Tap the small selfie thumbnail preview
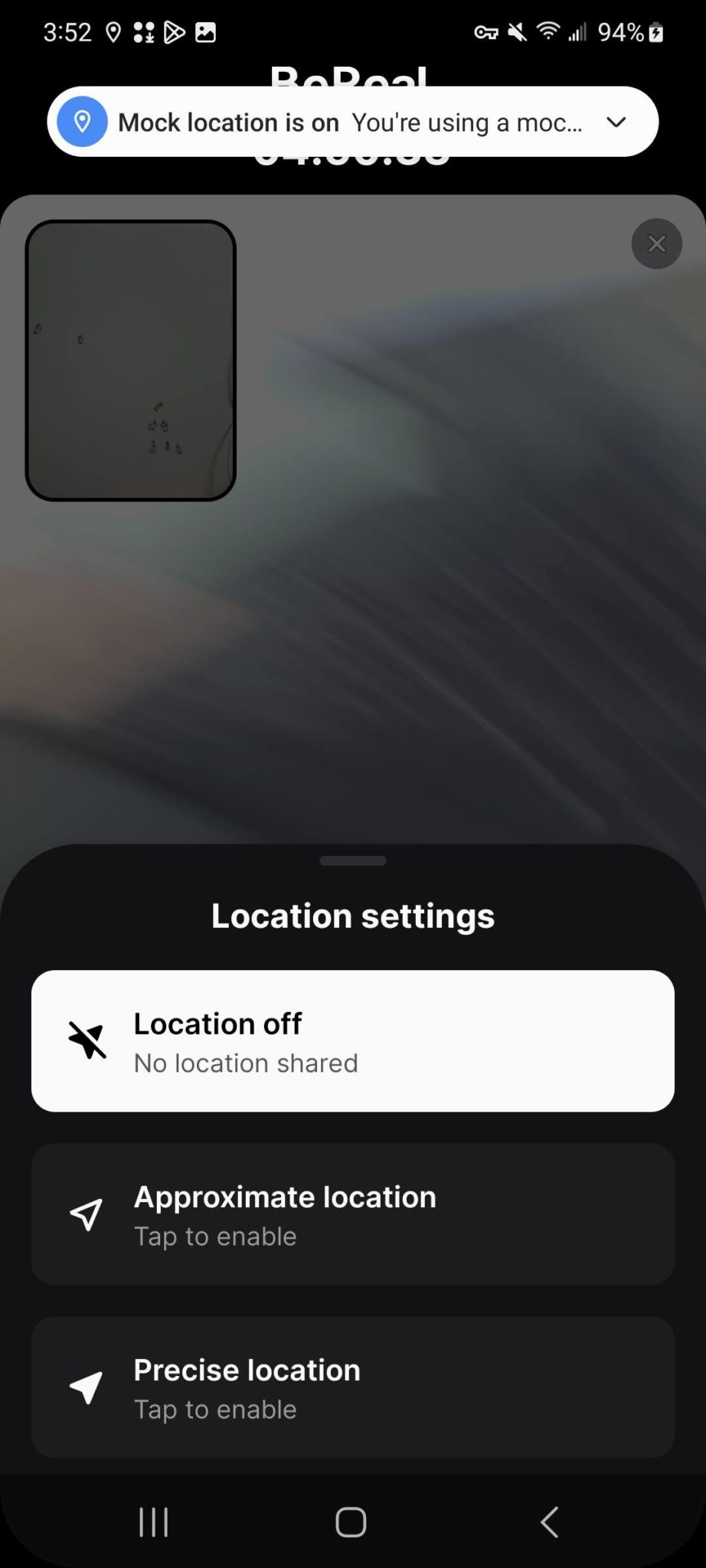 131,361
